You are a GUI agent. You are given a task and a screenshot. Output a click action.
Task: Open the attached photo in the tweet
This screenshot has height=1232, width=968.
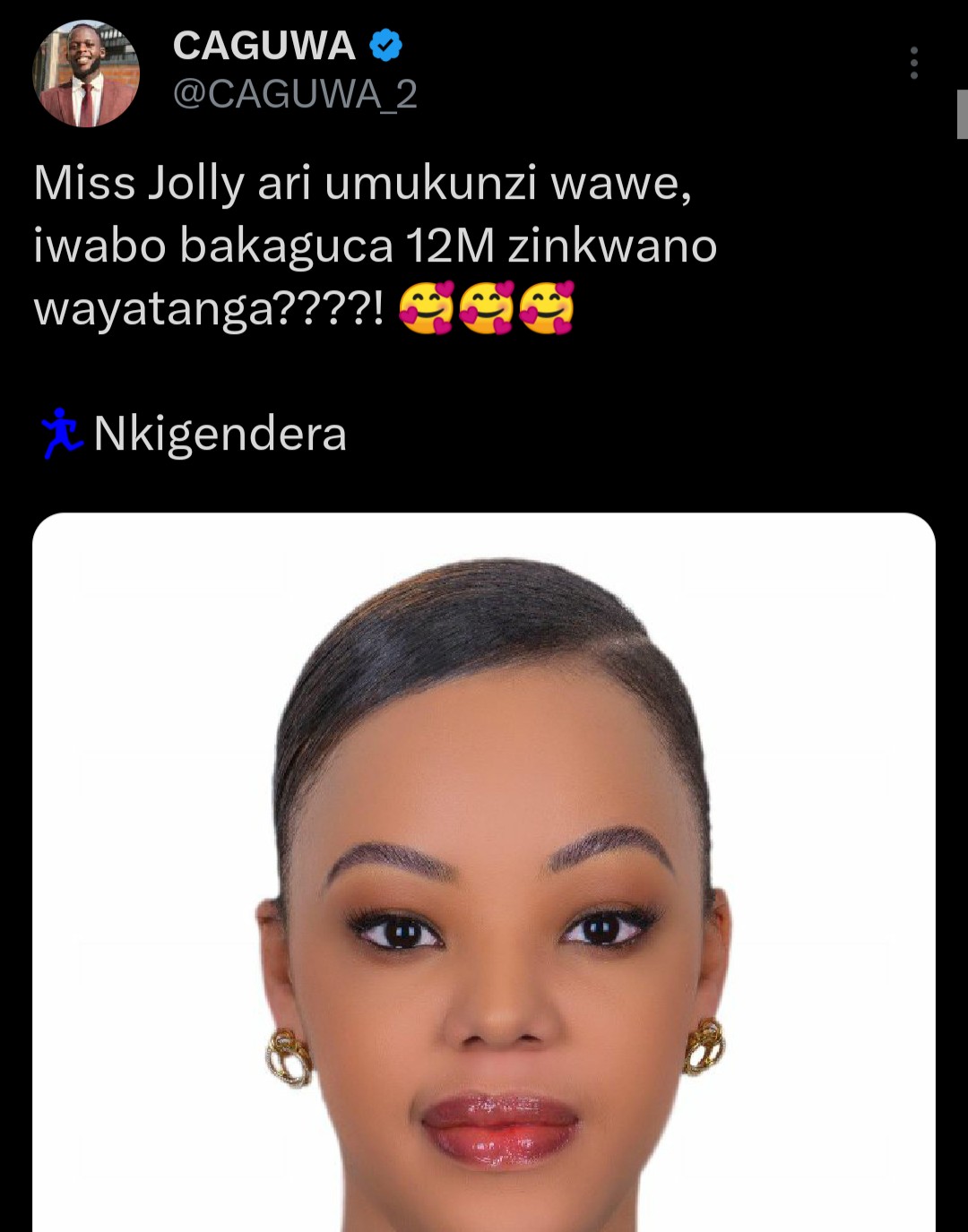[484, 871]
